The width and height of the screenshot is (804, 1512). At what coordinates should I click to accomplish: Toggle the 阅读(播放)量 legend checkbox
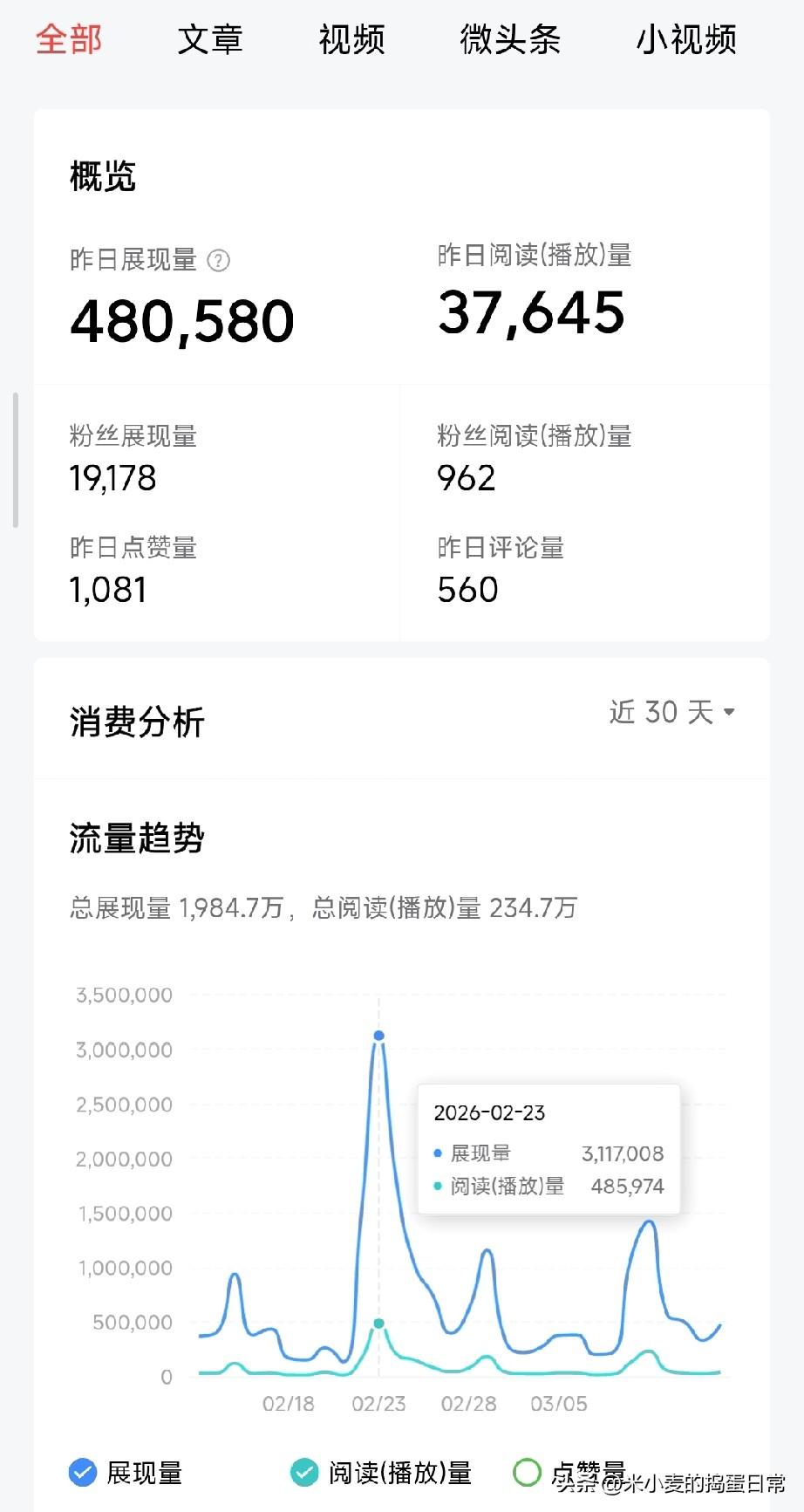coord(303,1474)
